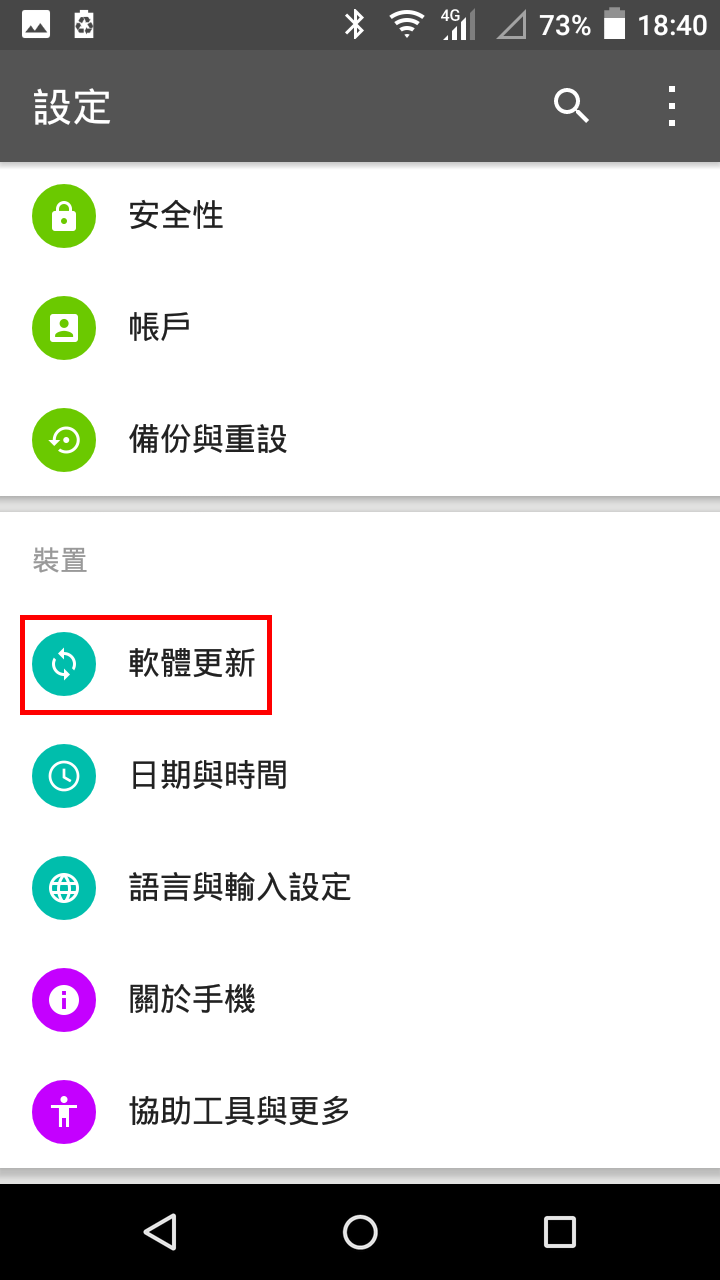The image size is (720, 1280).
Task: Tap the system back button
Action: pos(160,1232)
